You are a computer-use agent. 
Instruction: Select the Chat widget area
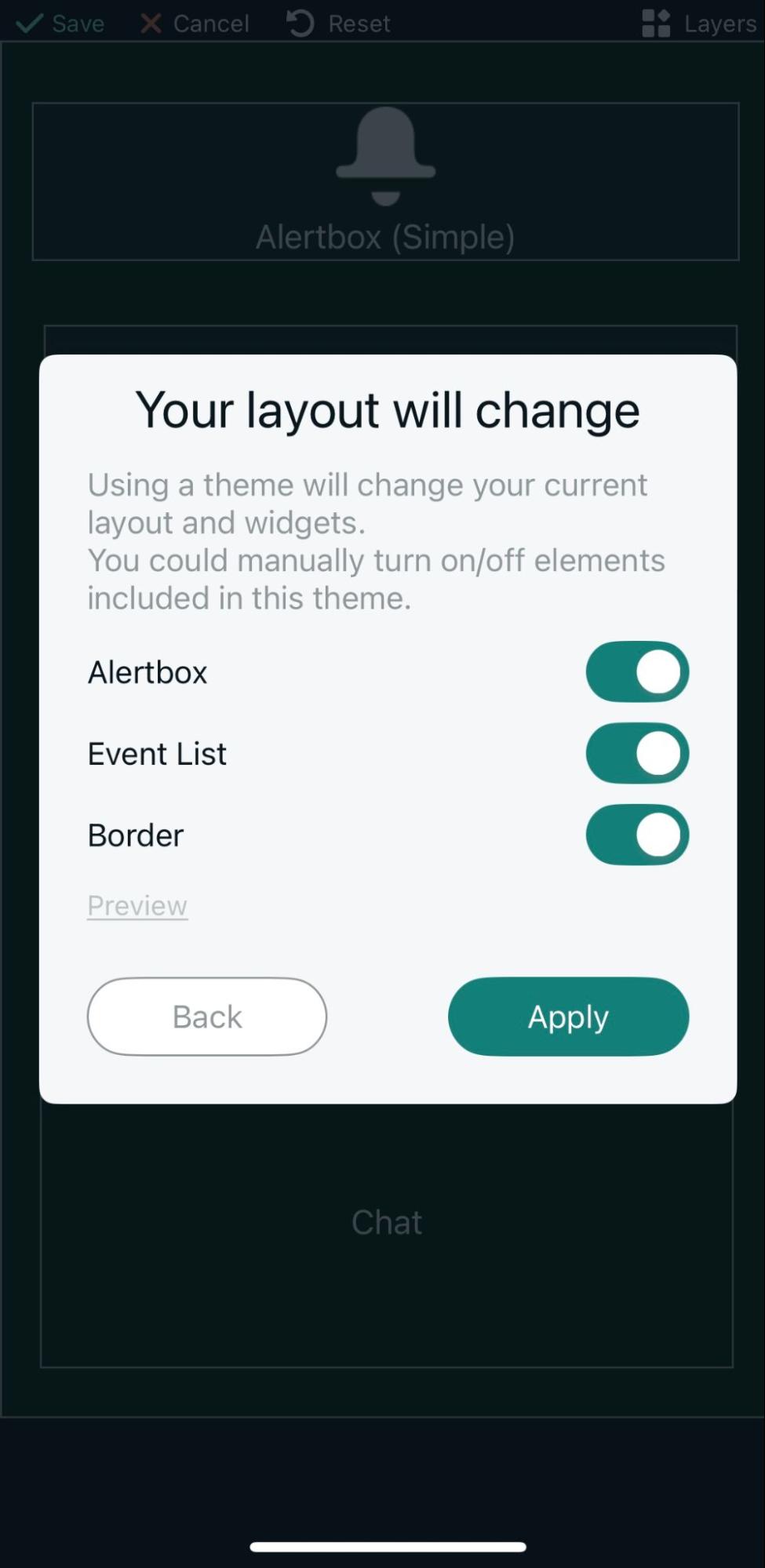coord(385,1221)
